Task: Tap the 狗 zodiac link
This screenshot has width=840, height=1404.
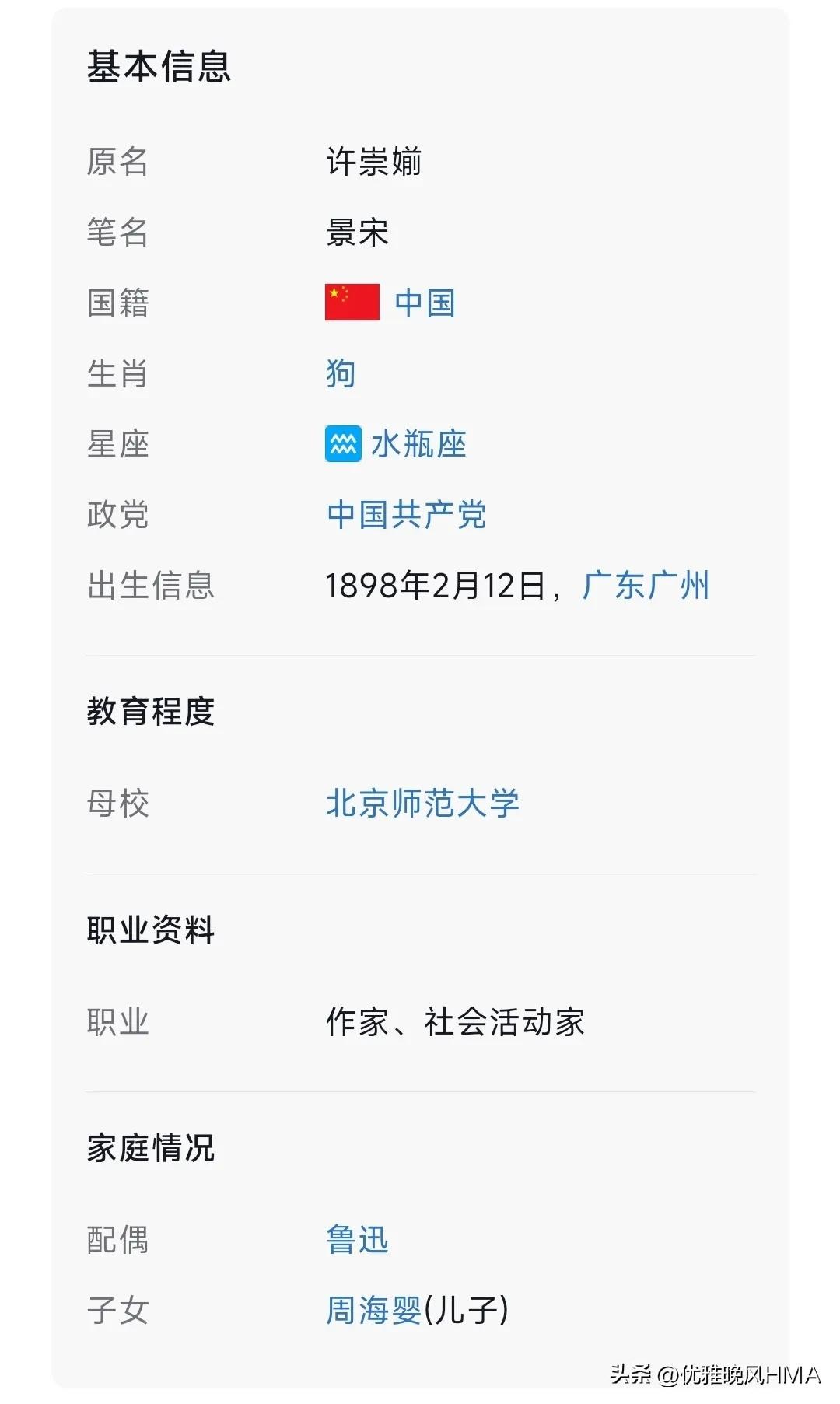Action: (341, 374)
